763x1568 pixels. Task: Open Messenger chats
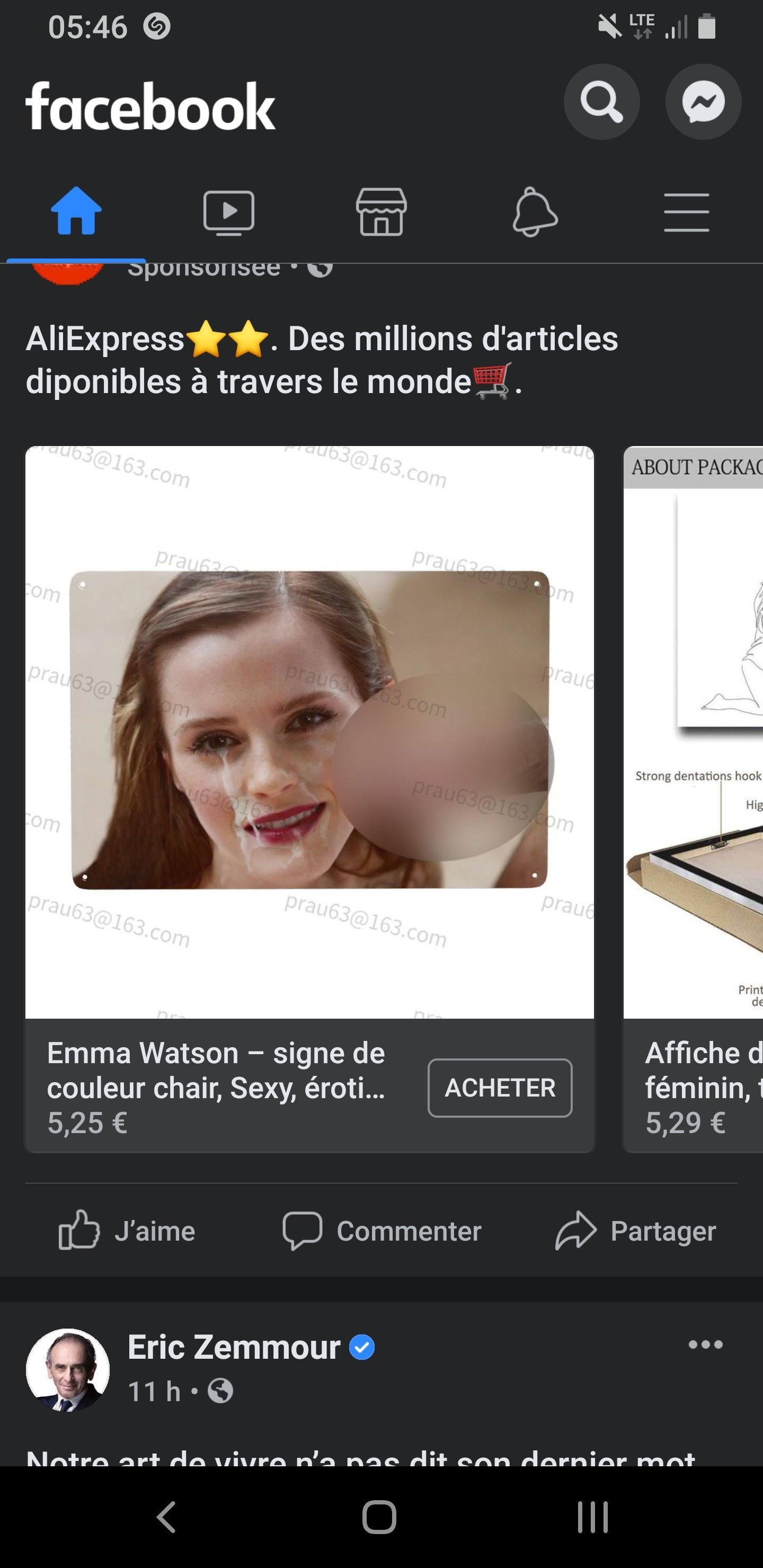(x=703, y=102)
